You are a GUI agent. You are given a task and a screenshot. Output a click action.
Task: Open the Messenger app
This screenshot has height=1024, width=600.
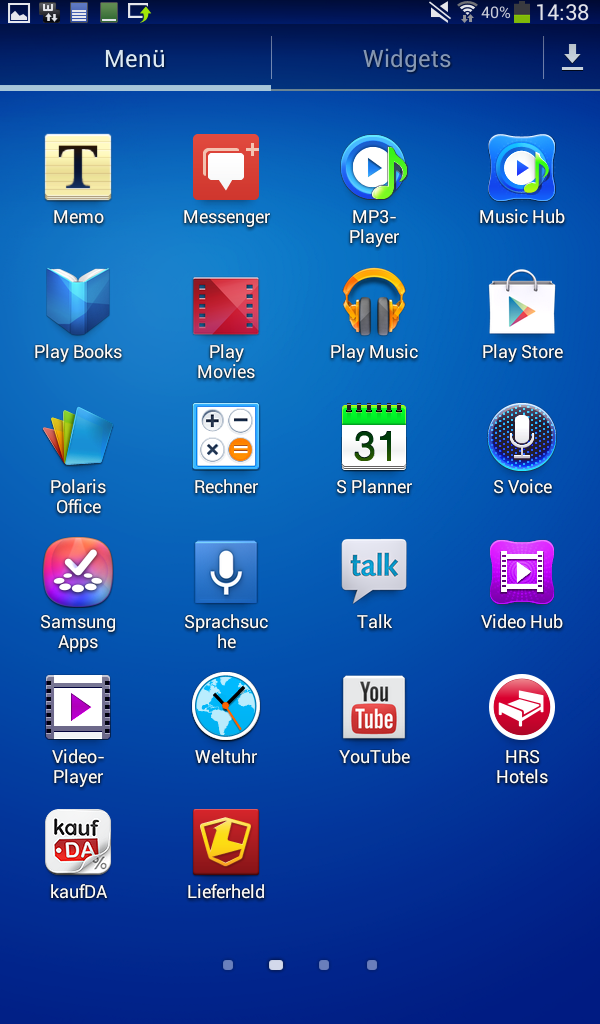click(226, 168)
